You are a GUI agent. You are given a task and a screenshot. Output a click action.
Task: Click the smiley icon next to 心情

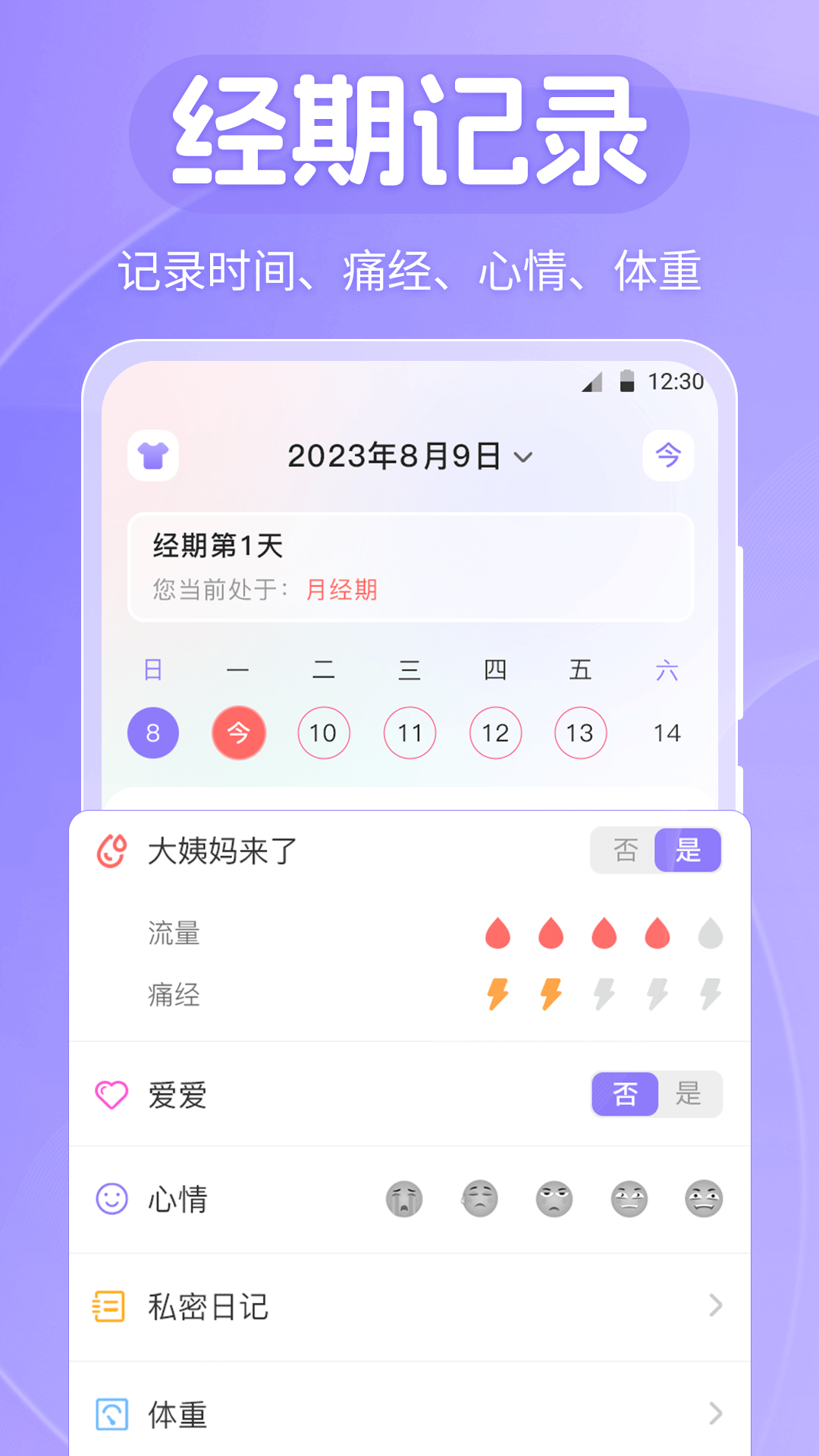coord(111,1198)
